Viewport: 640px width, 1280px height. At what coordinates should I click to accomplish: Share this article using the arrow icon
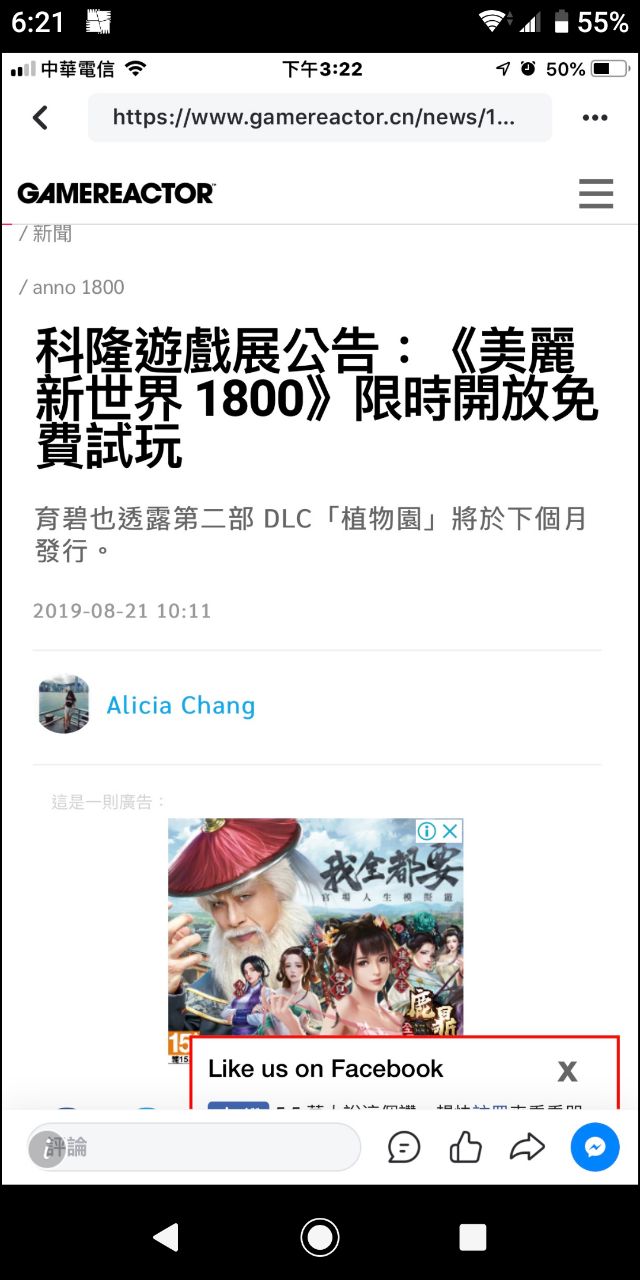[527, 1147]
